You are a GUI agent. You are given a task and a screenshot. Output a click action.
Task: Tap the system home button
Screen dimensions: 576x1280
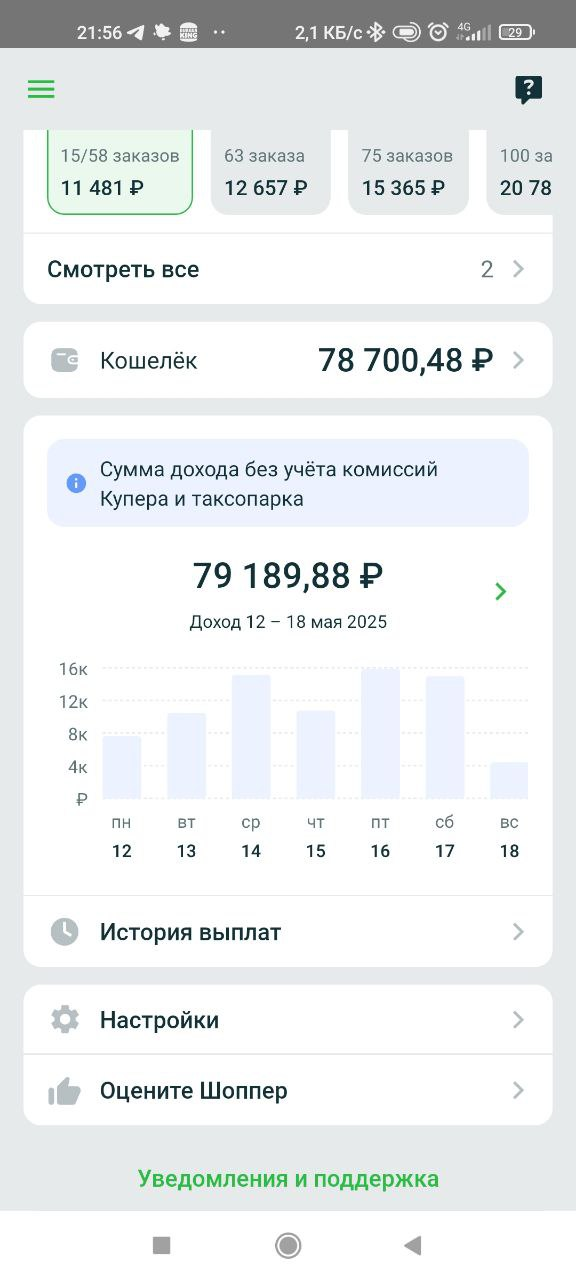coord(288,1245)
